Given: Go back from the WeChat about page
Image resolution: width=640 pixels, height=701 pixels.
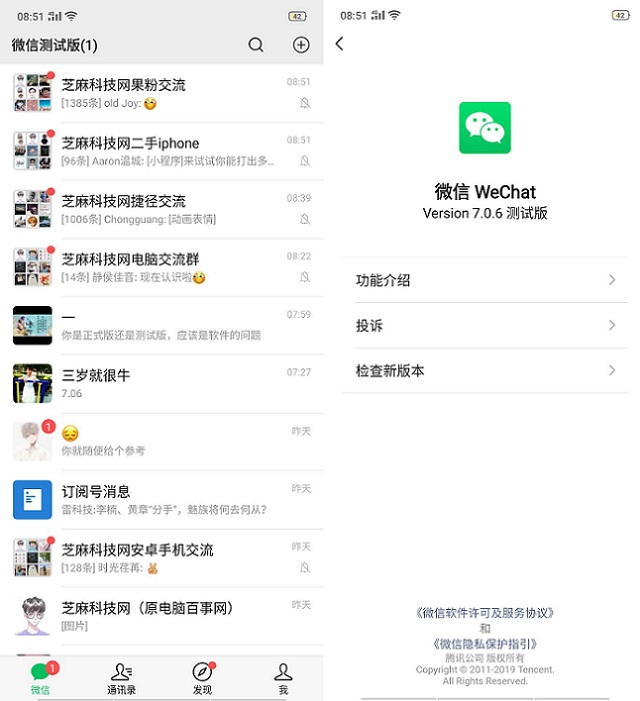Looking at the screenshot, I should tap(339, 44).
